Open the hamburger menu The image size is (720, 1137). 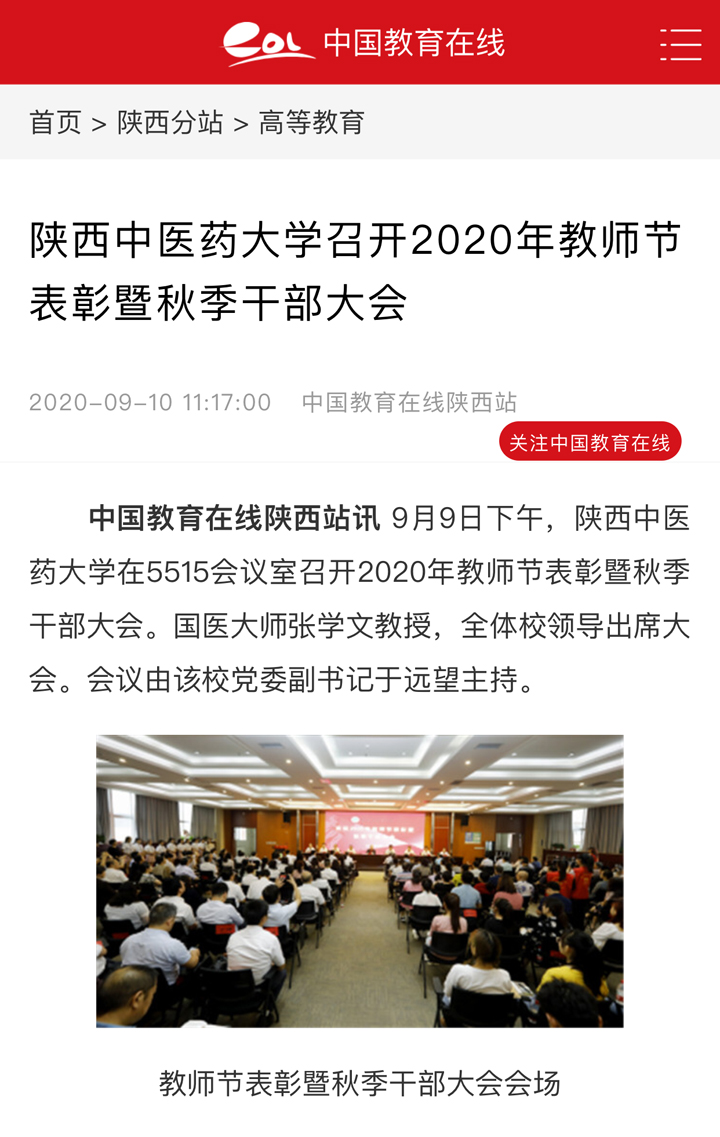(680, 44)
